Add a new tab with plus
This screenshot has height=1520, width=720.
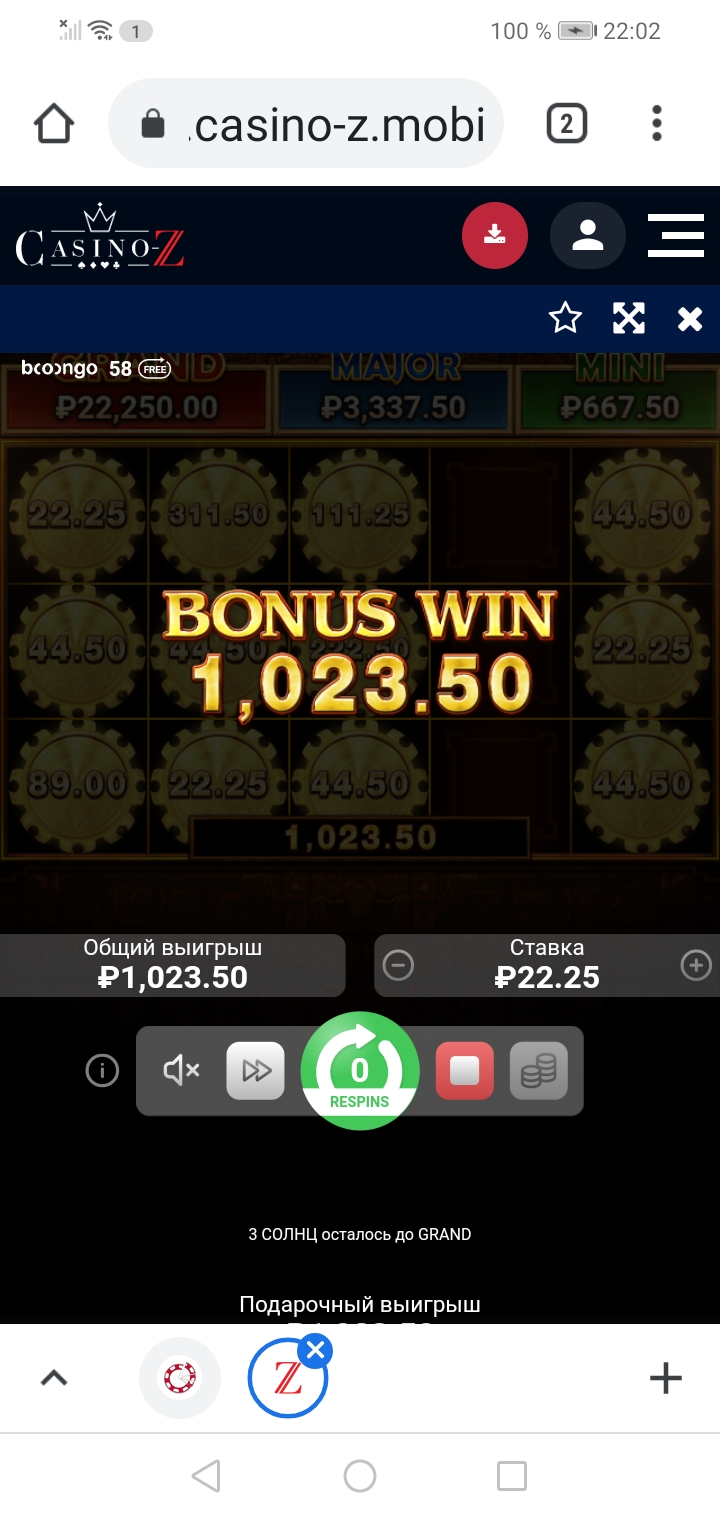(666, 1378)
